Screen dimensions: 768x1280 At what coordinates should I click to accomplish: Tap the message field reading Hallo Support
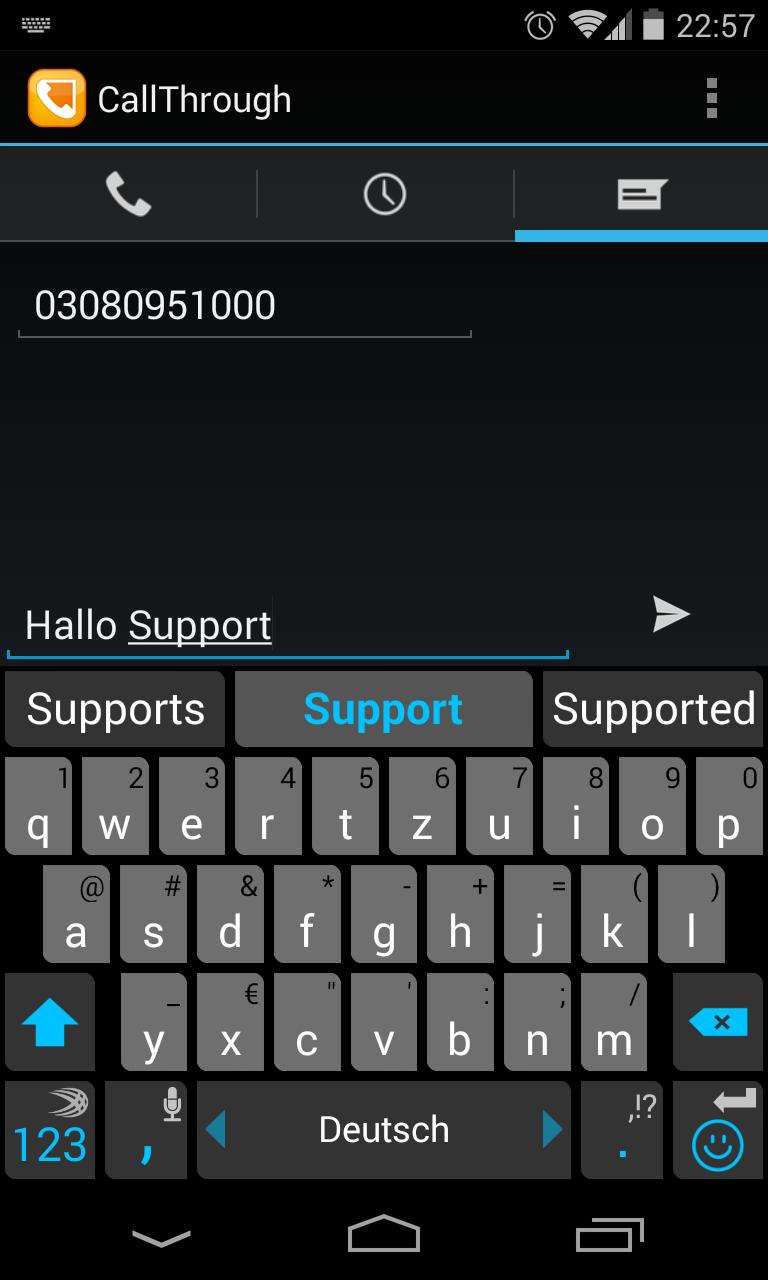coord(287,626)
